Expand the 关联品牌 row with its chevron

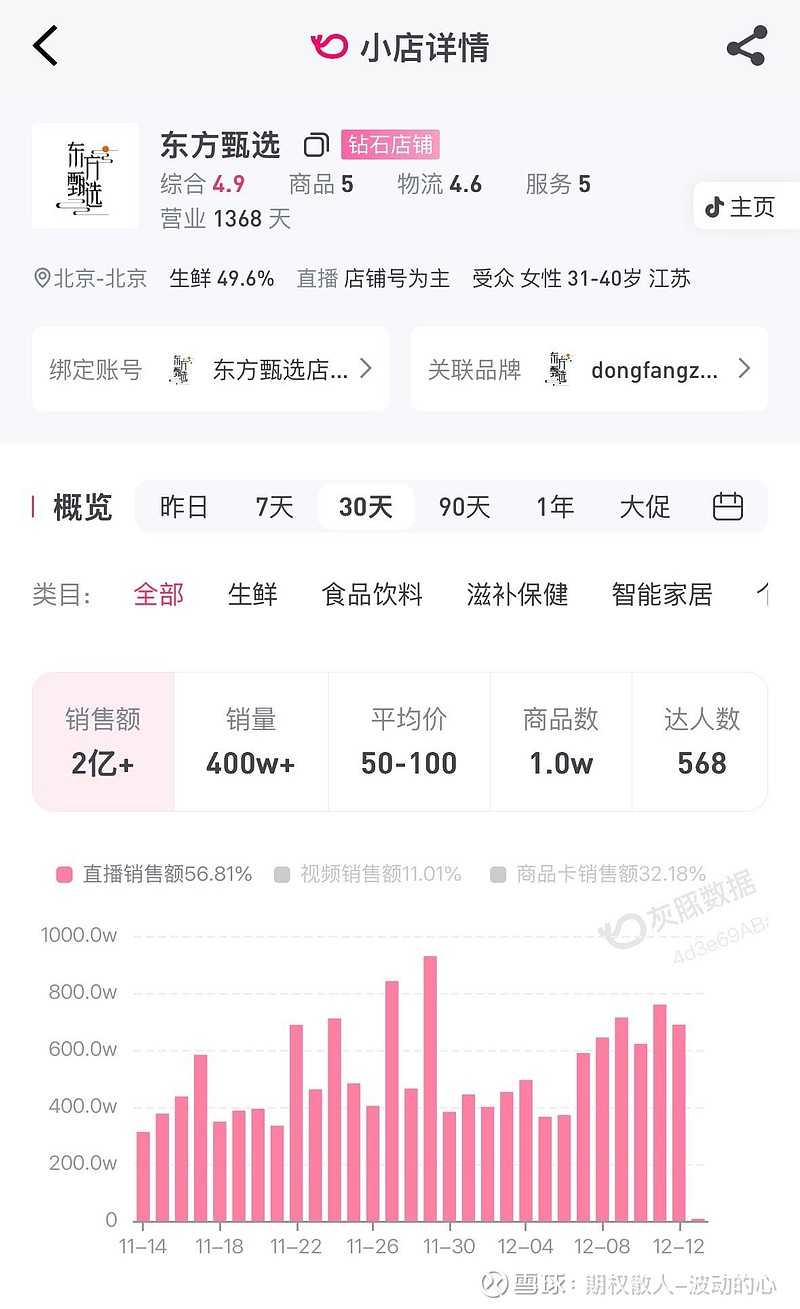coord(745,369)
